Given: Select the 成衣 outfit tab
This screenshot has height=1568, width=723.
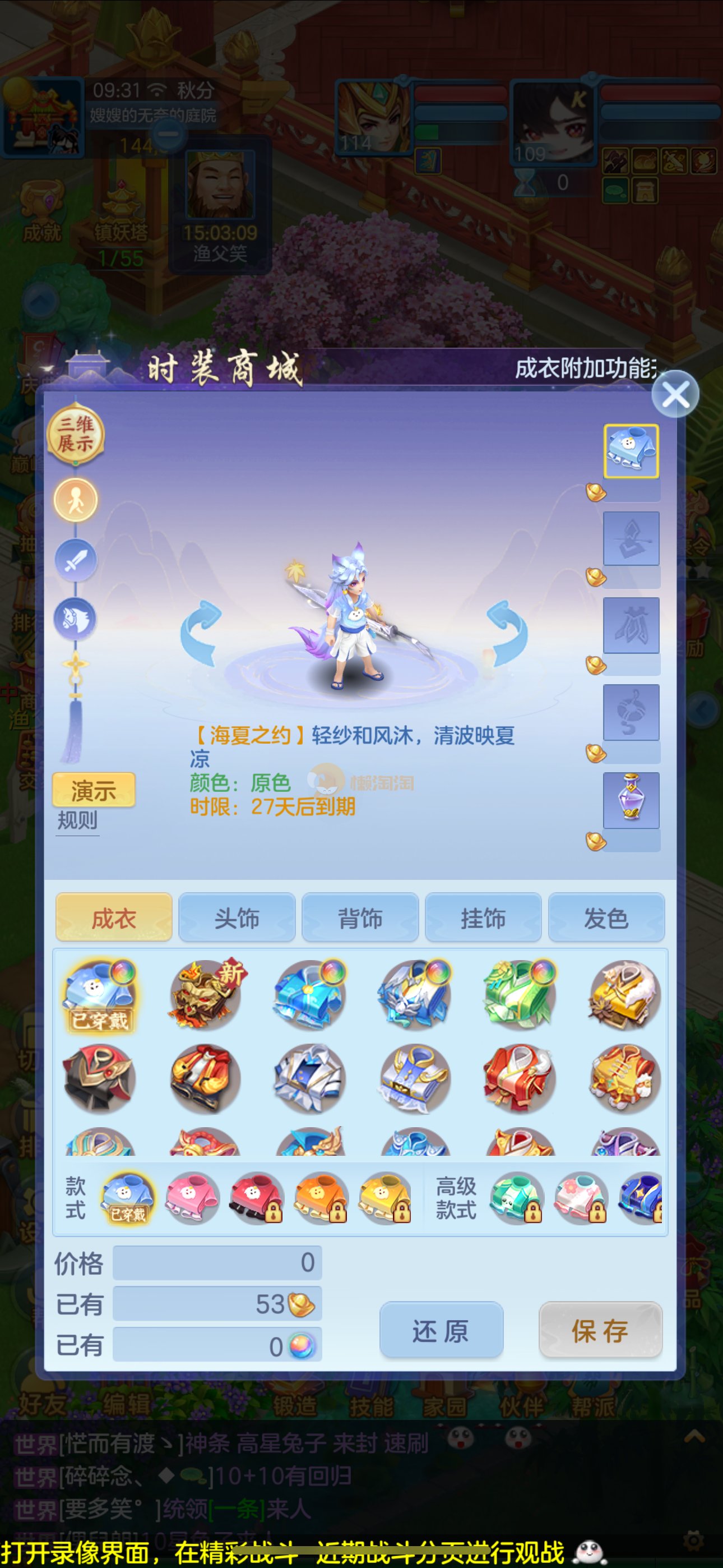Looking at the screenshot, I should pyautogui.click(x=114, y=918).
